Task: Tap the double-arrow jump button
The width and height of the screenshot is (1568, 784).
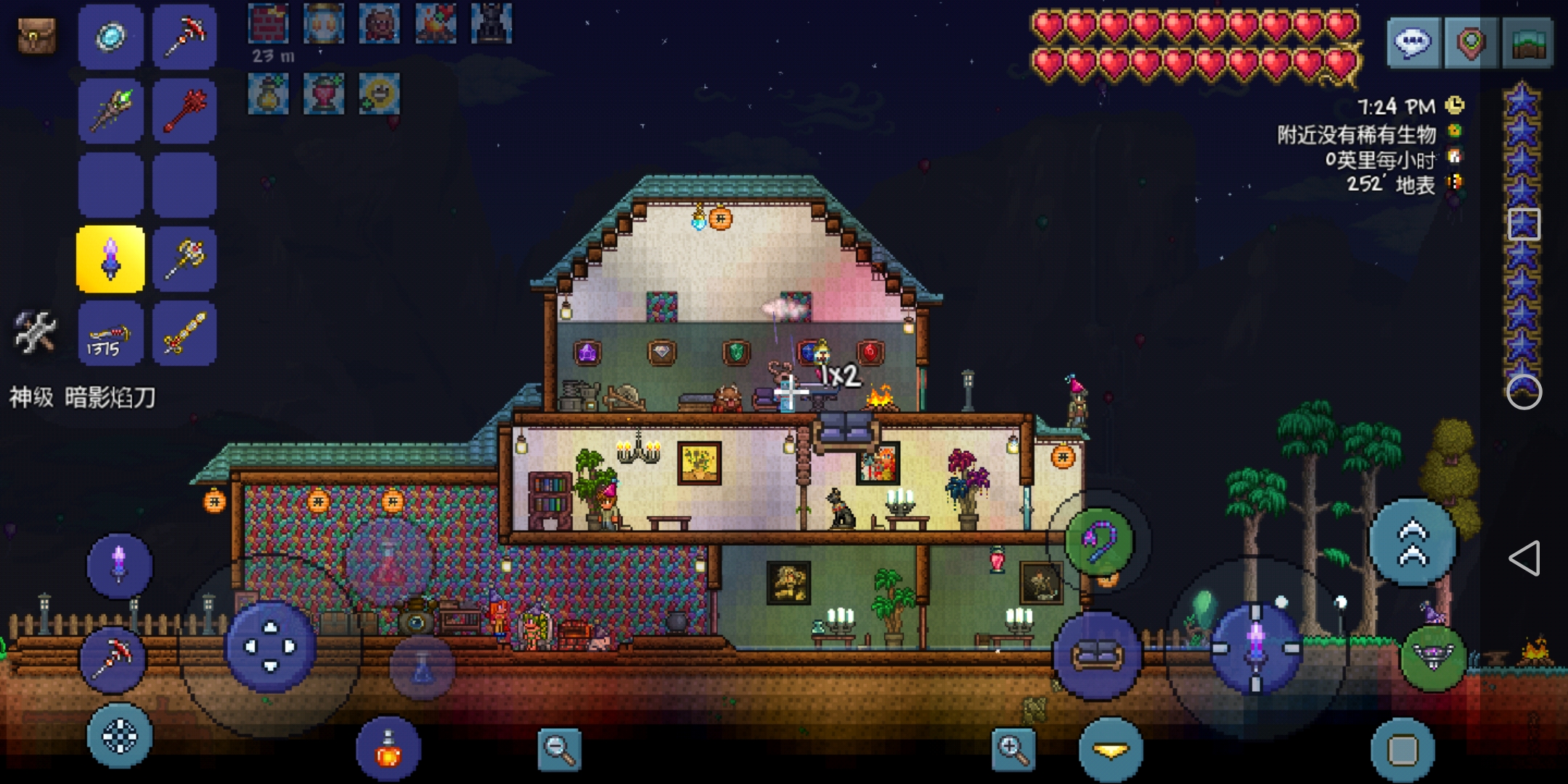Action: [1413, 543]
